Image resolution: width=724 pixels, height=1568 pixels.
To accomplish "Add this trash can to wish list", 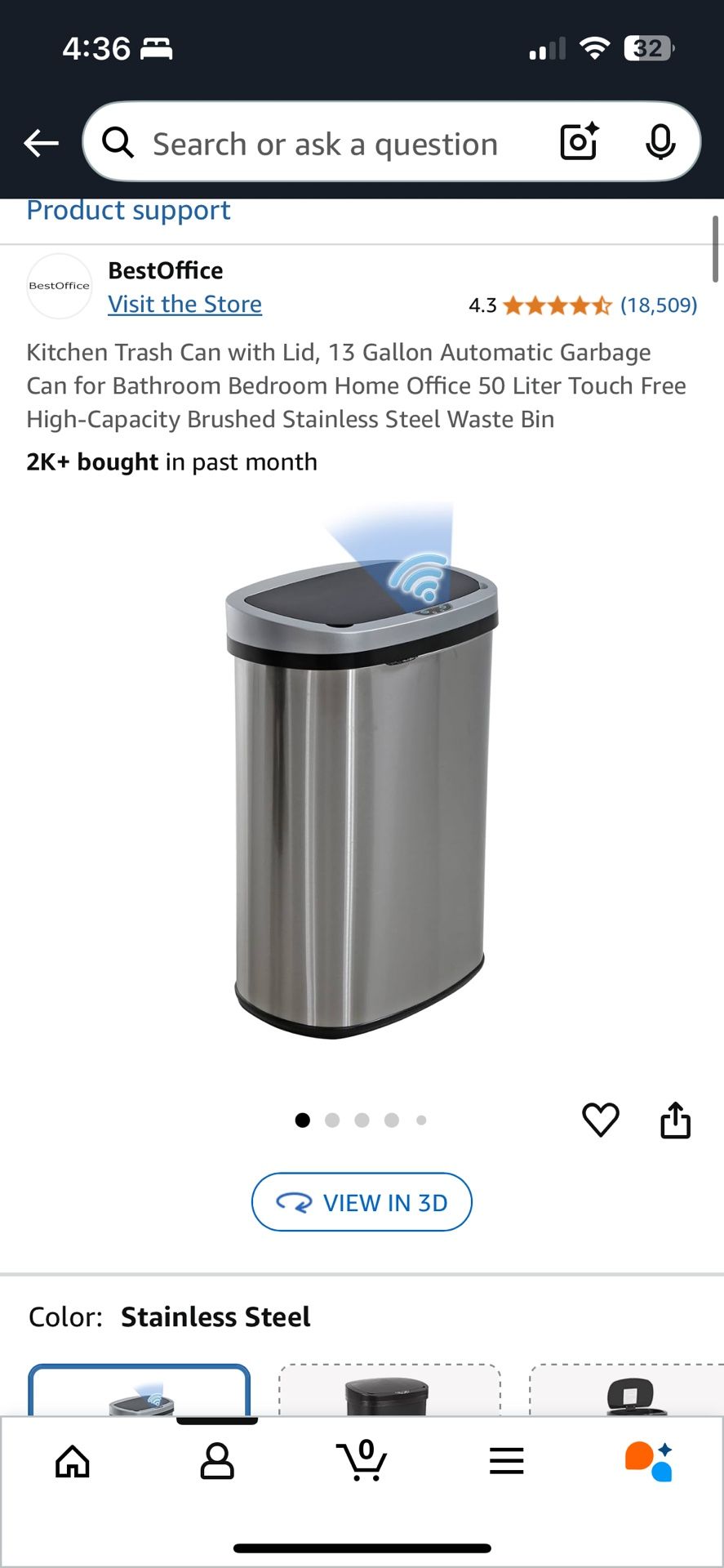I will coord(601,1120).
